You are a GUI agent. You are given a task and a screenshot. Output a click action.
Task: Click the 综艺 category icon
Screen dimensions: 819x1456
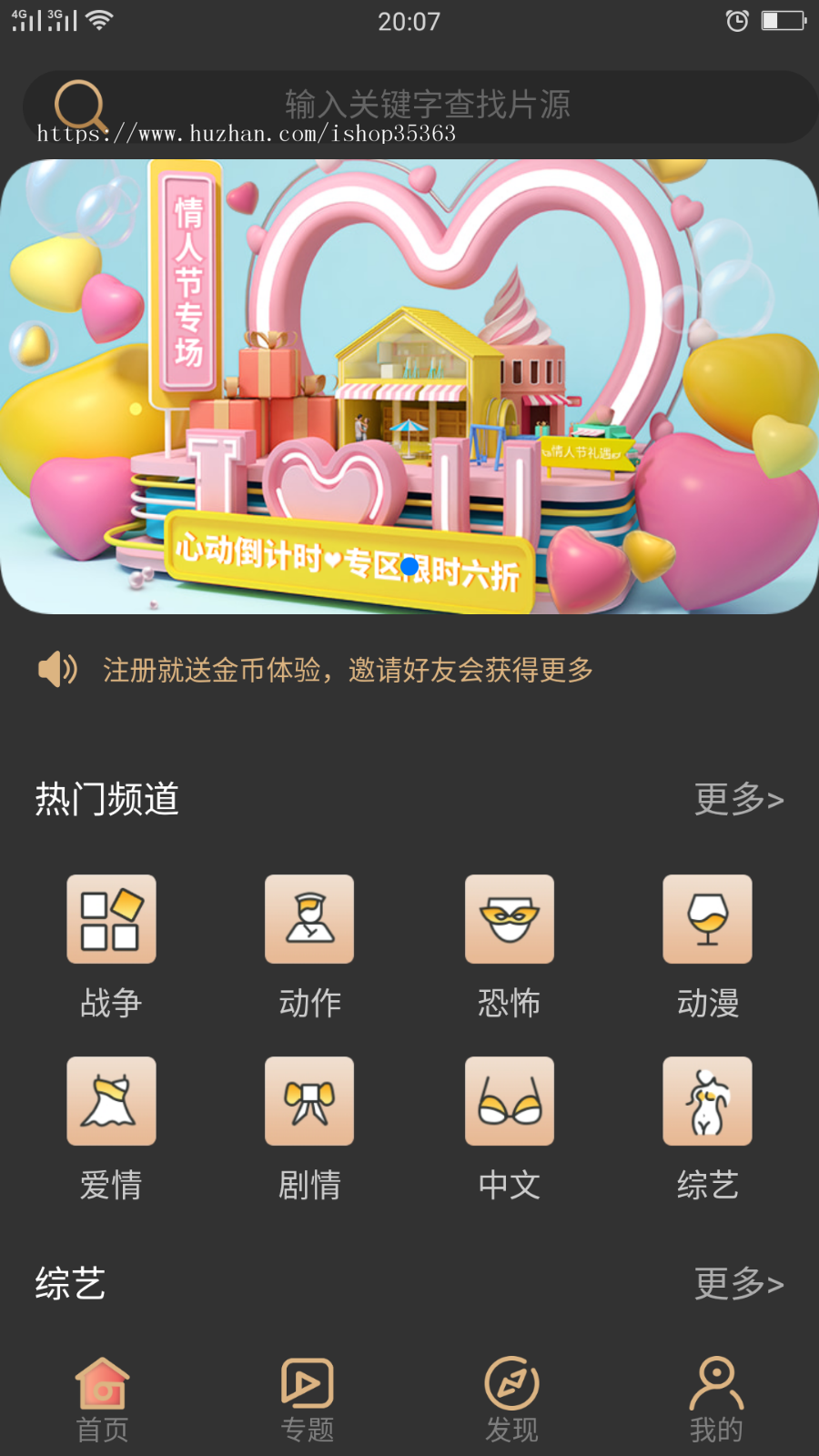(x=708, y=1101)
